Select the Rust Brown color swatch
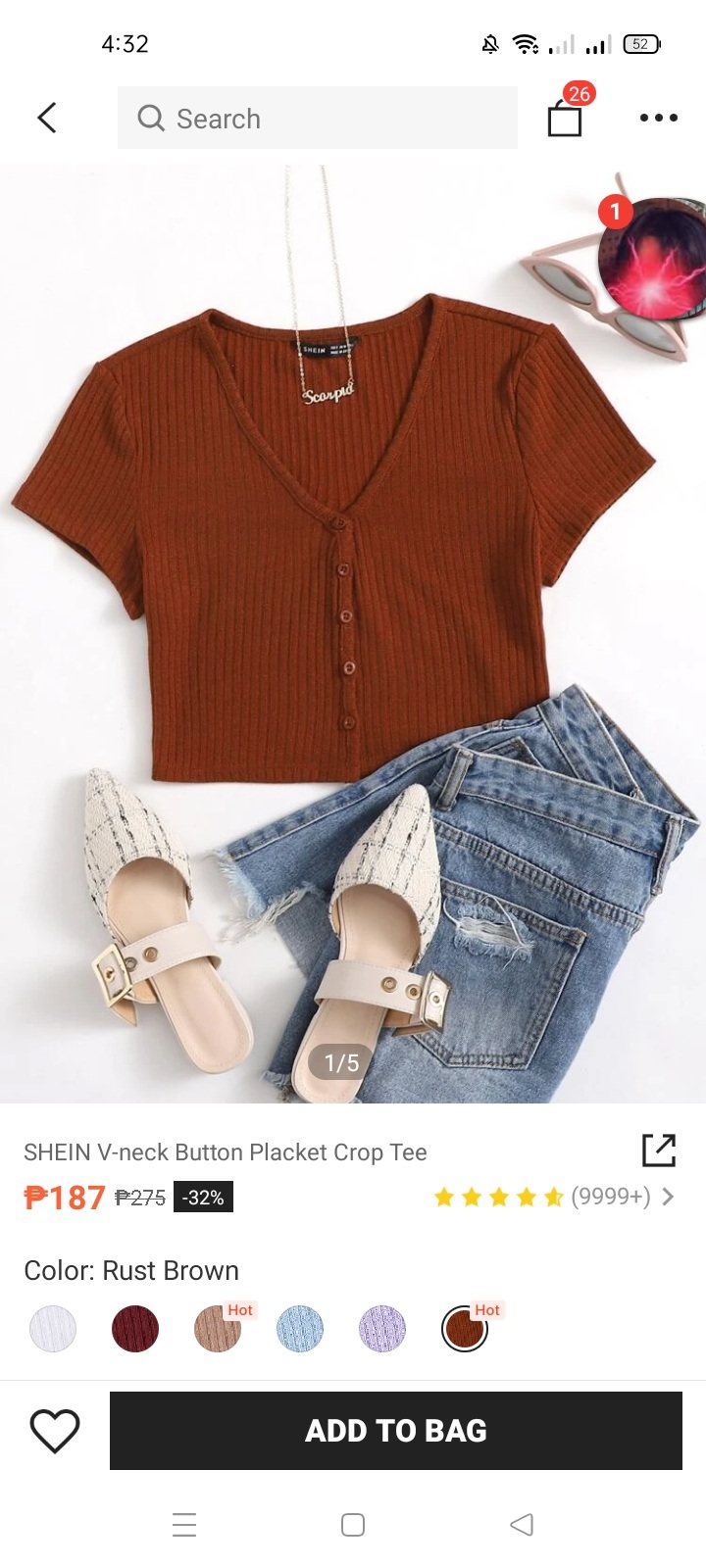The image size is (706, 1568). click(465, 1329)
